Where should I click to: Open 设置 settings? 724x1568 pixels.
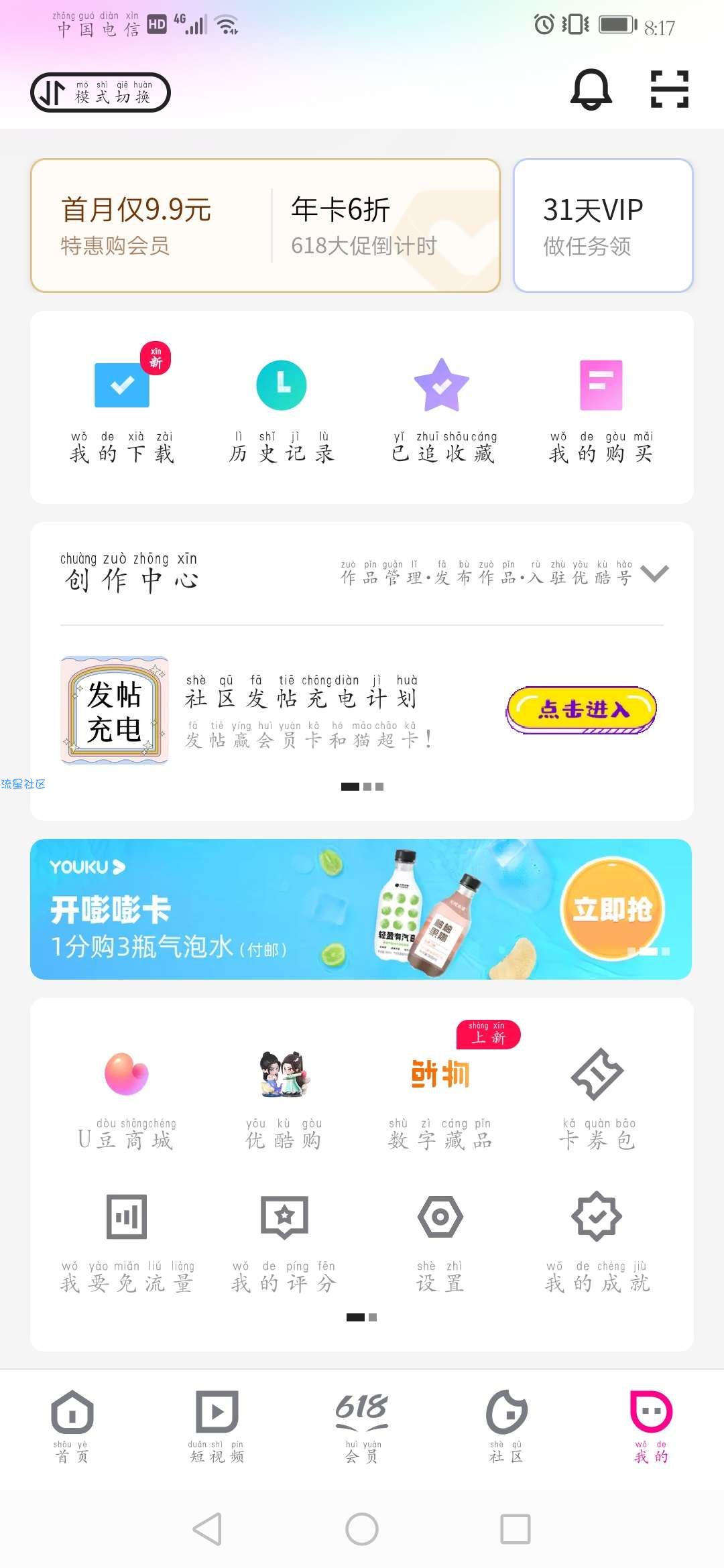(440, 1242)
